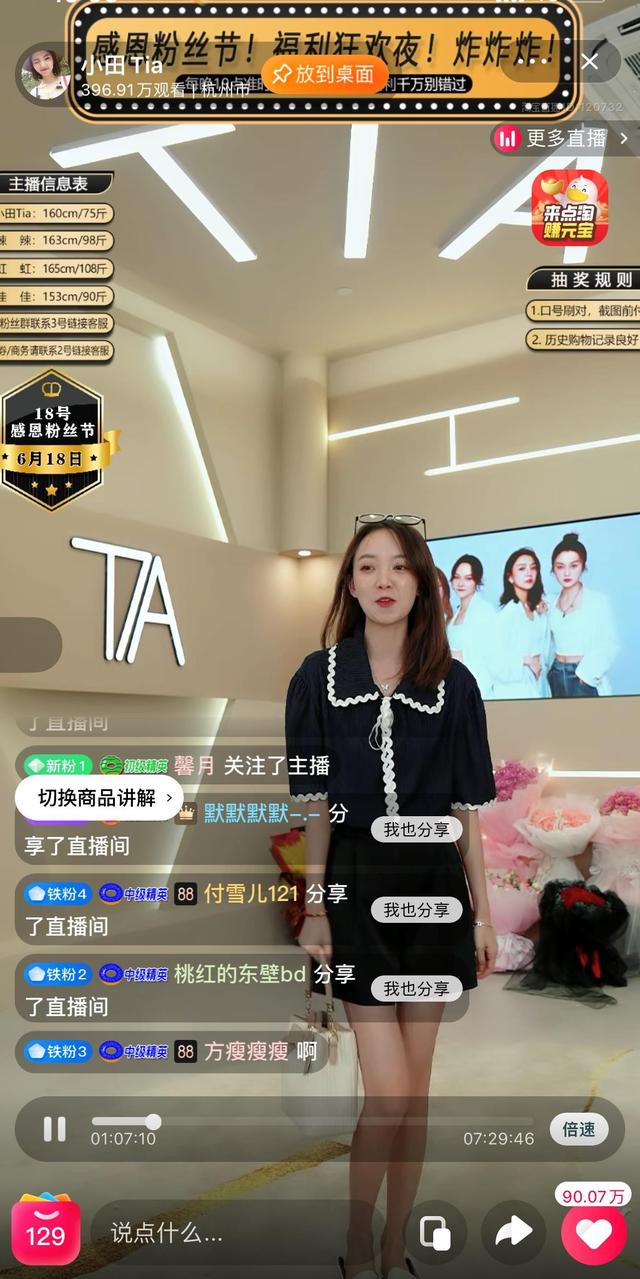Image resolution: width=640 pixels, height=1279 pixels.
Task: Open streamer 小田Tia's profile avatar
Action: point(45,74)
